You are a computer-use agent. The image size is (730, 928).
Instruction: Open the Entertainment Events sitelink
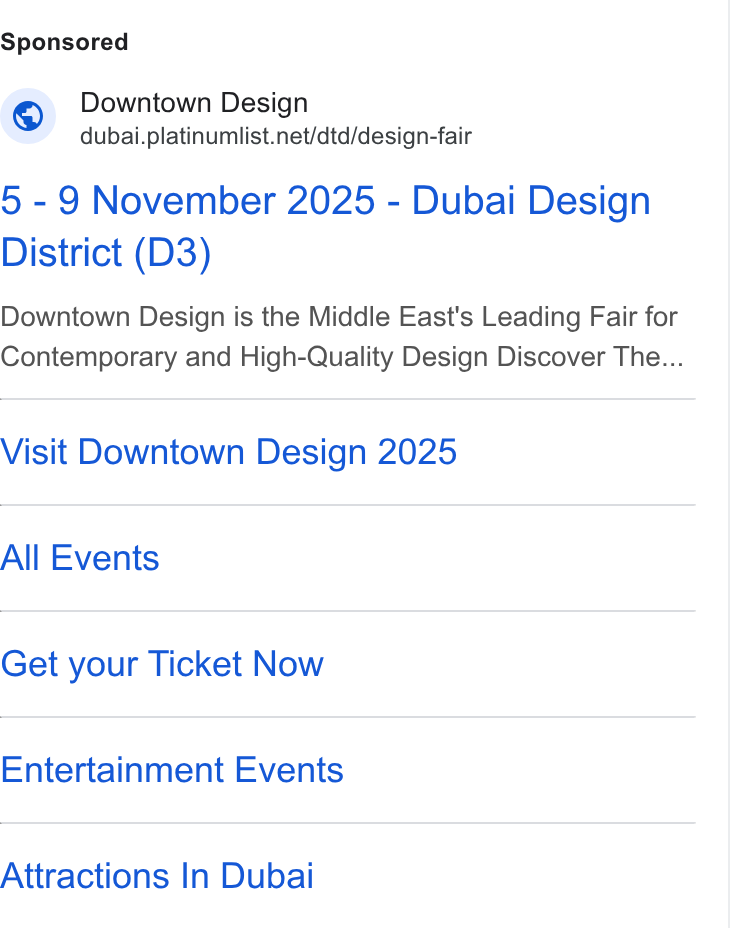pyautogui.click(x=172, y=770)
